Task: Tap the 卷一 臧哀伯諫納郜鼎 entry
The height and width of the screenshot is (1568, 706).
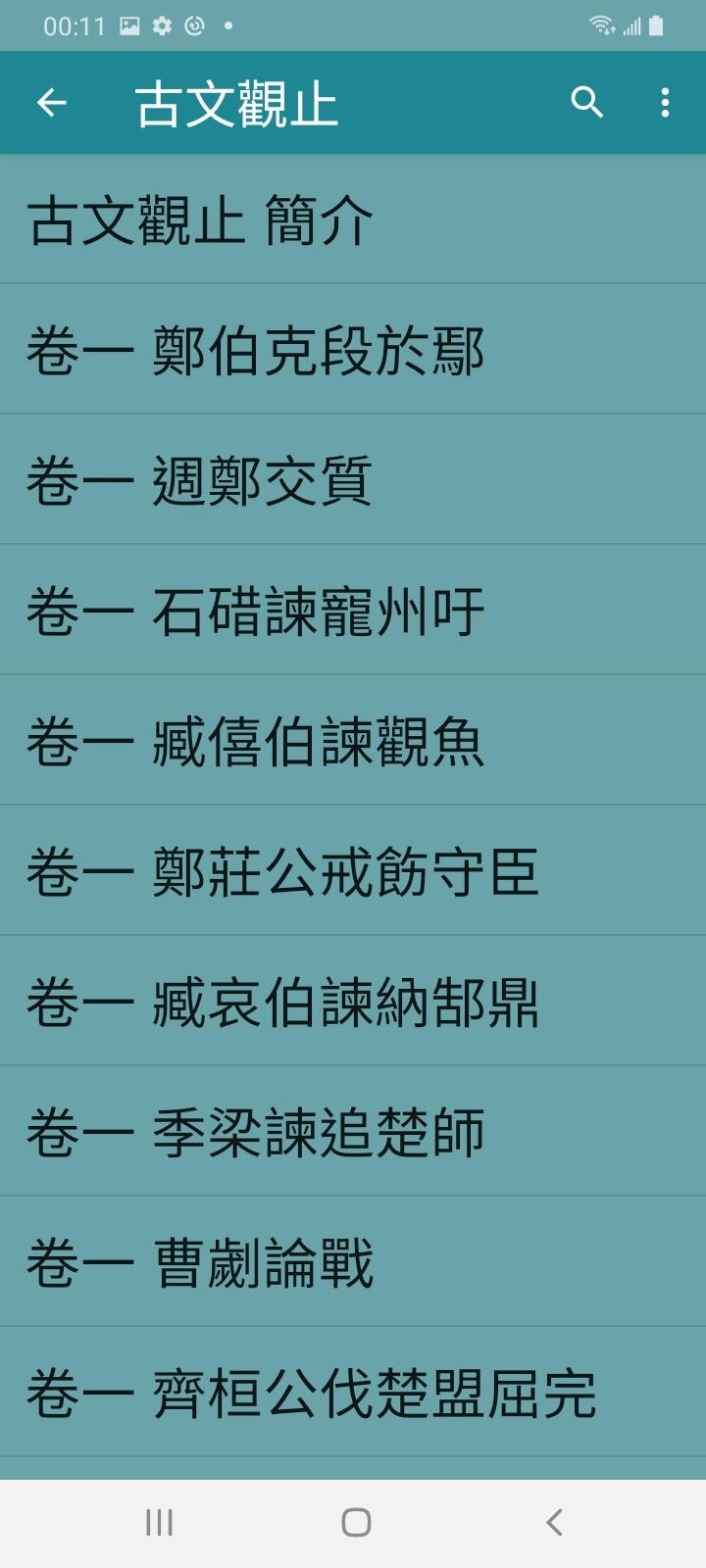Action: [353, 1002]
